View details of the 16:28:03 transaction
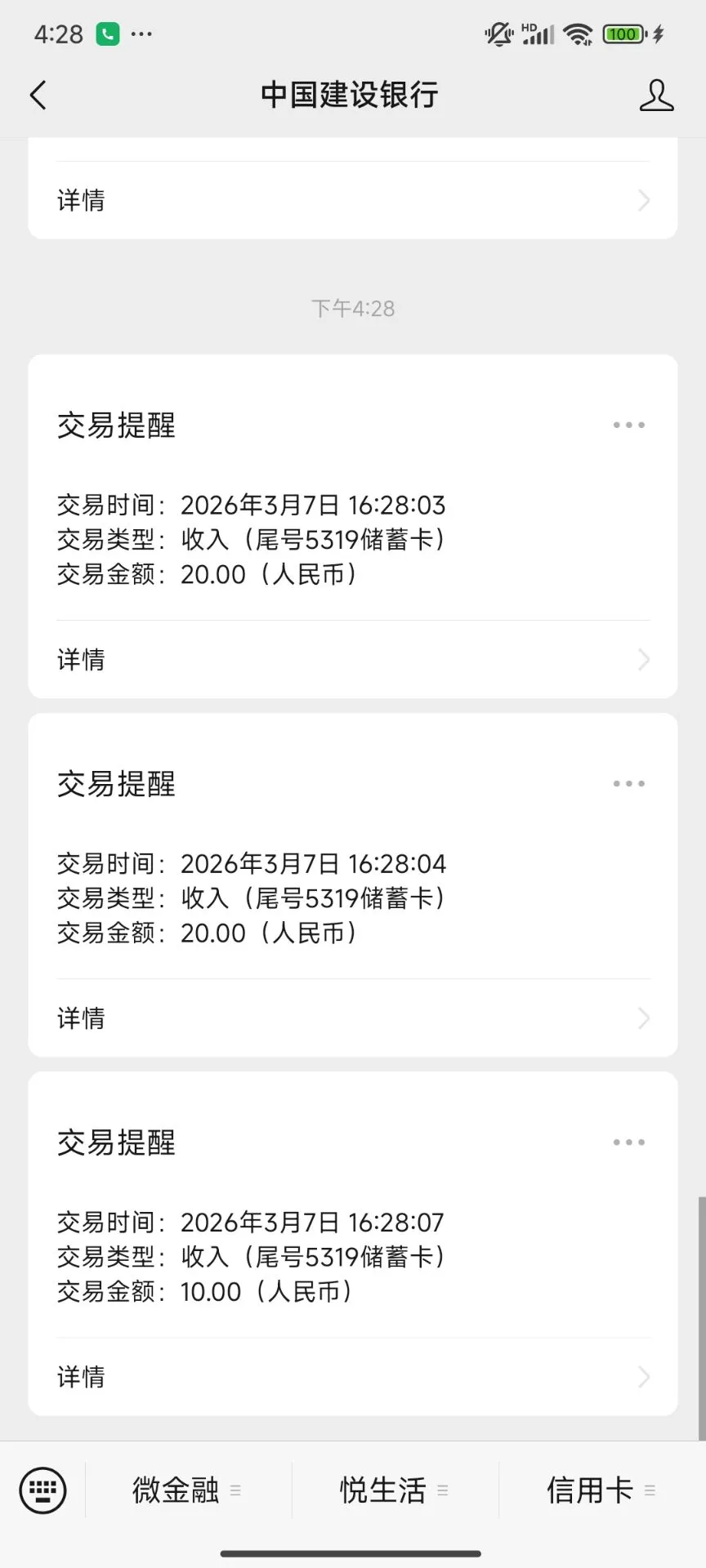The image size is (706, 1568). [x=351, y=659]
